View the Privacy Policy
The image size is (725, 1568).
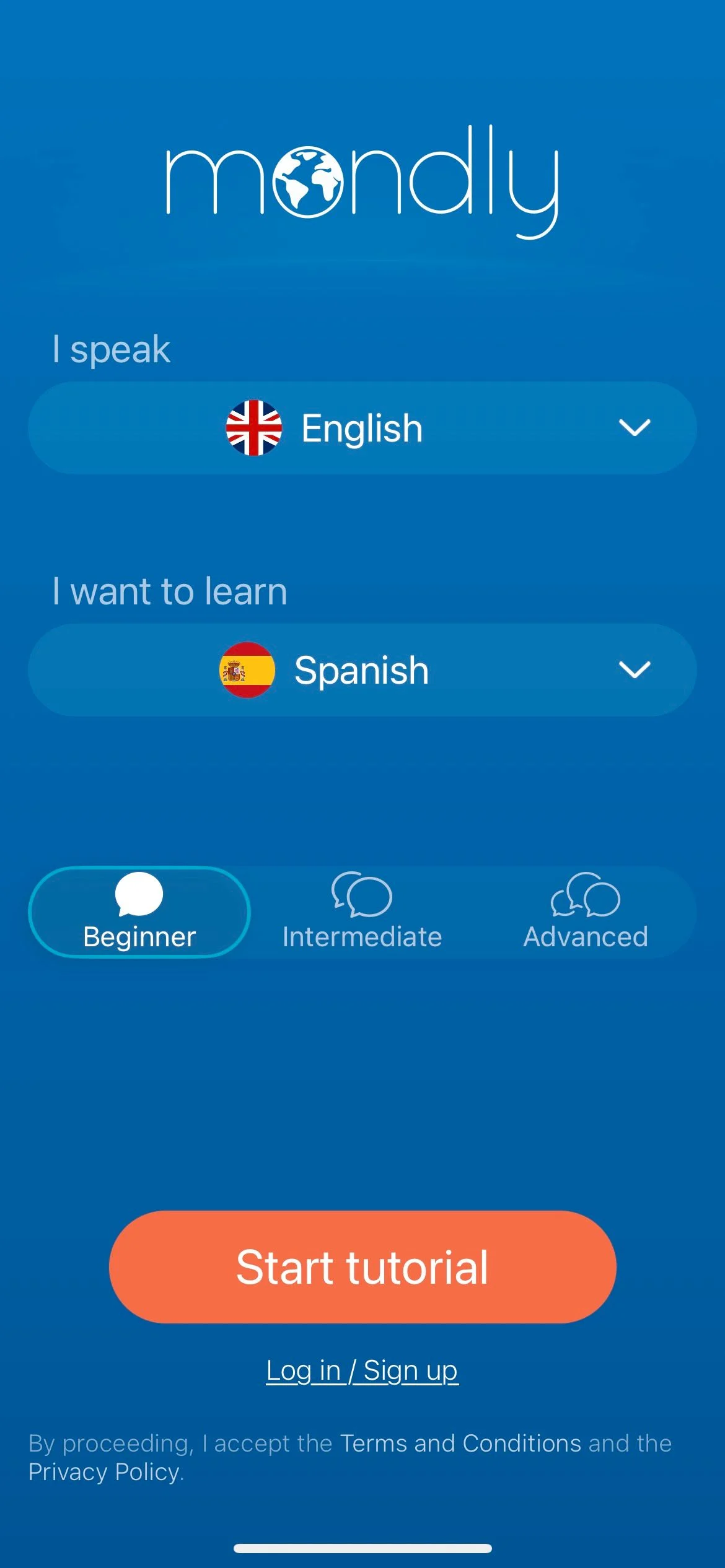(x=104, y=1472)
